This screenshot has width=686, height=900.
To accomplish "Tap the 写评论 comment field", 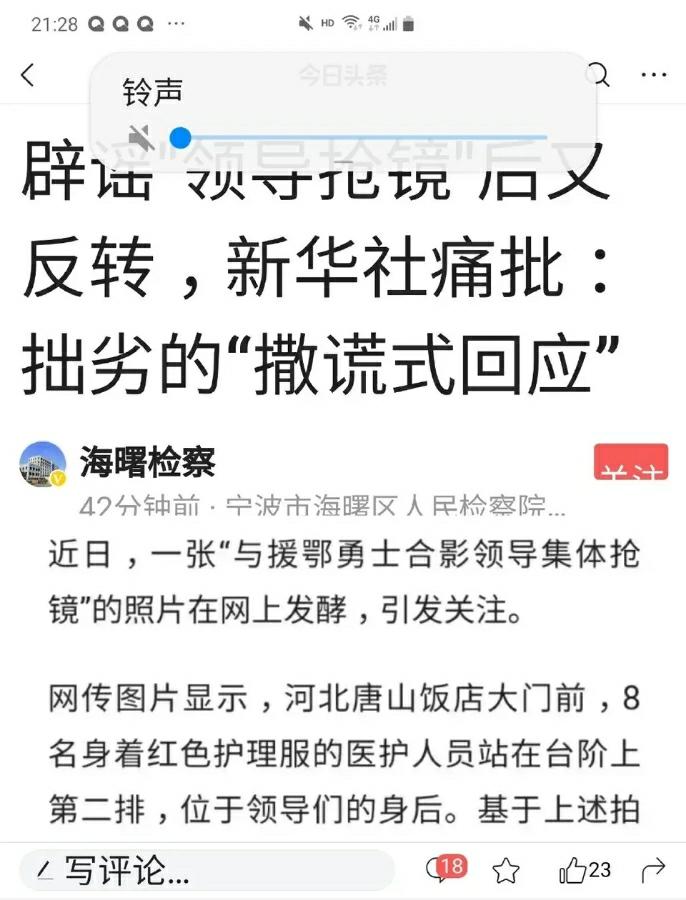I will [x=207, y=870].
